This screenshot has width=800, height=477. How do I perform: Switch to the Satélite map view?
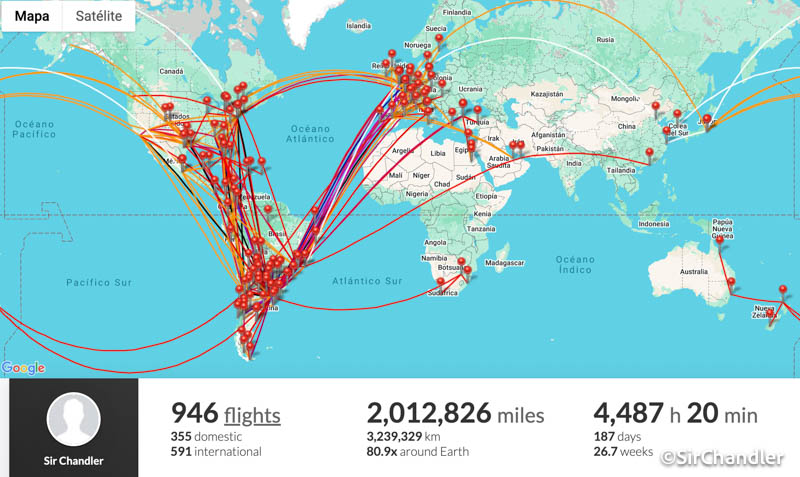(x=99, y=16)
